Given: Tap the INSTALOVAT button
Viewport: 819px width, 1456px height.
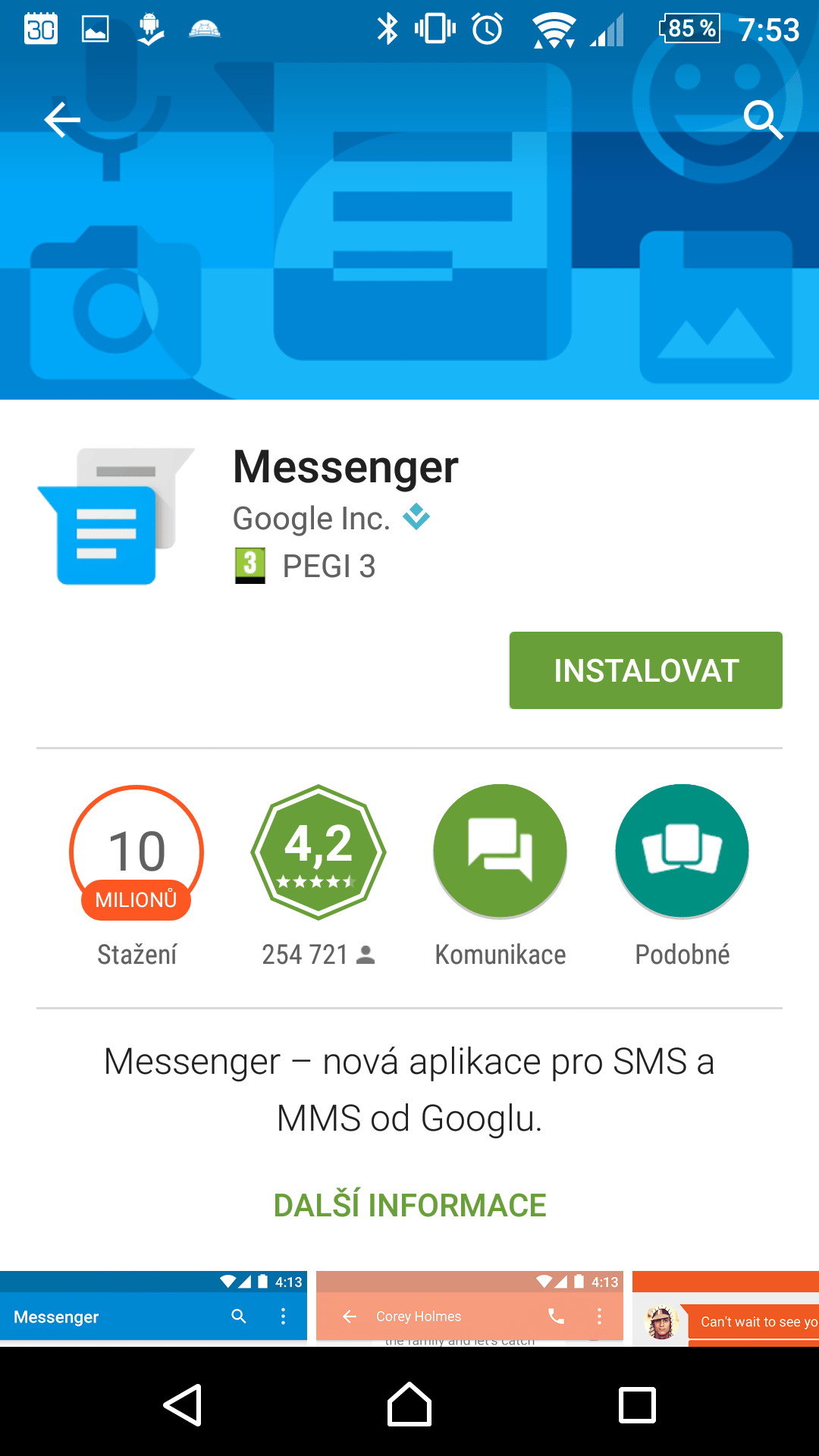Looking at the screenshot, I should click(645, 670).
